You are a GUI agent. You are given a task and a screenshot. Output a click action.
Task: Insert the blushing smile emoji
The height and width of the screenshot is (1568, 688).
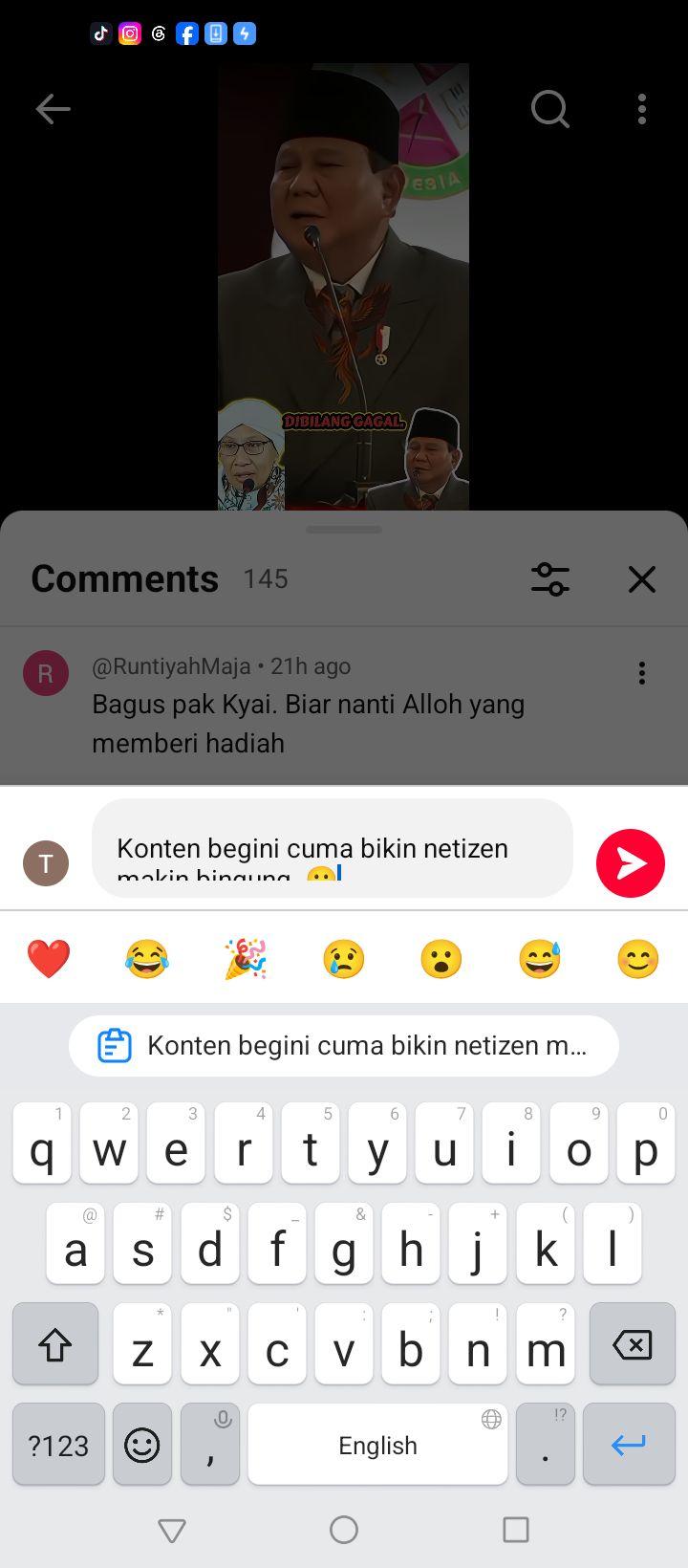638,958
